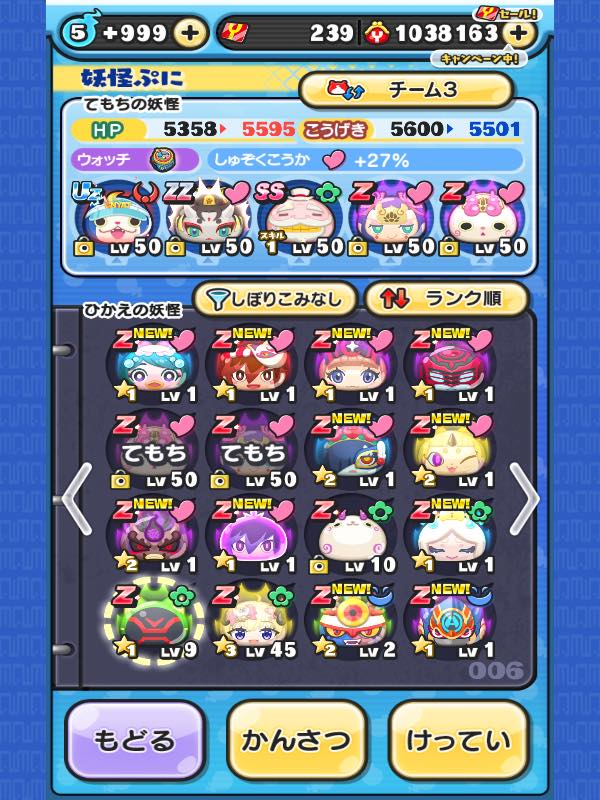The height and width of the screenshot is (800, 600).
Task: Tap the もどる back button
Action: click(x=135, y=741)
